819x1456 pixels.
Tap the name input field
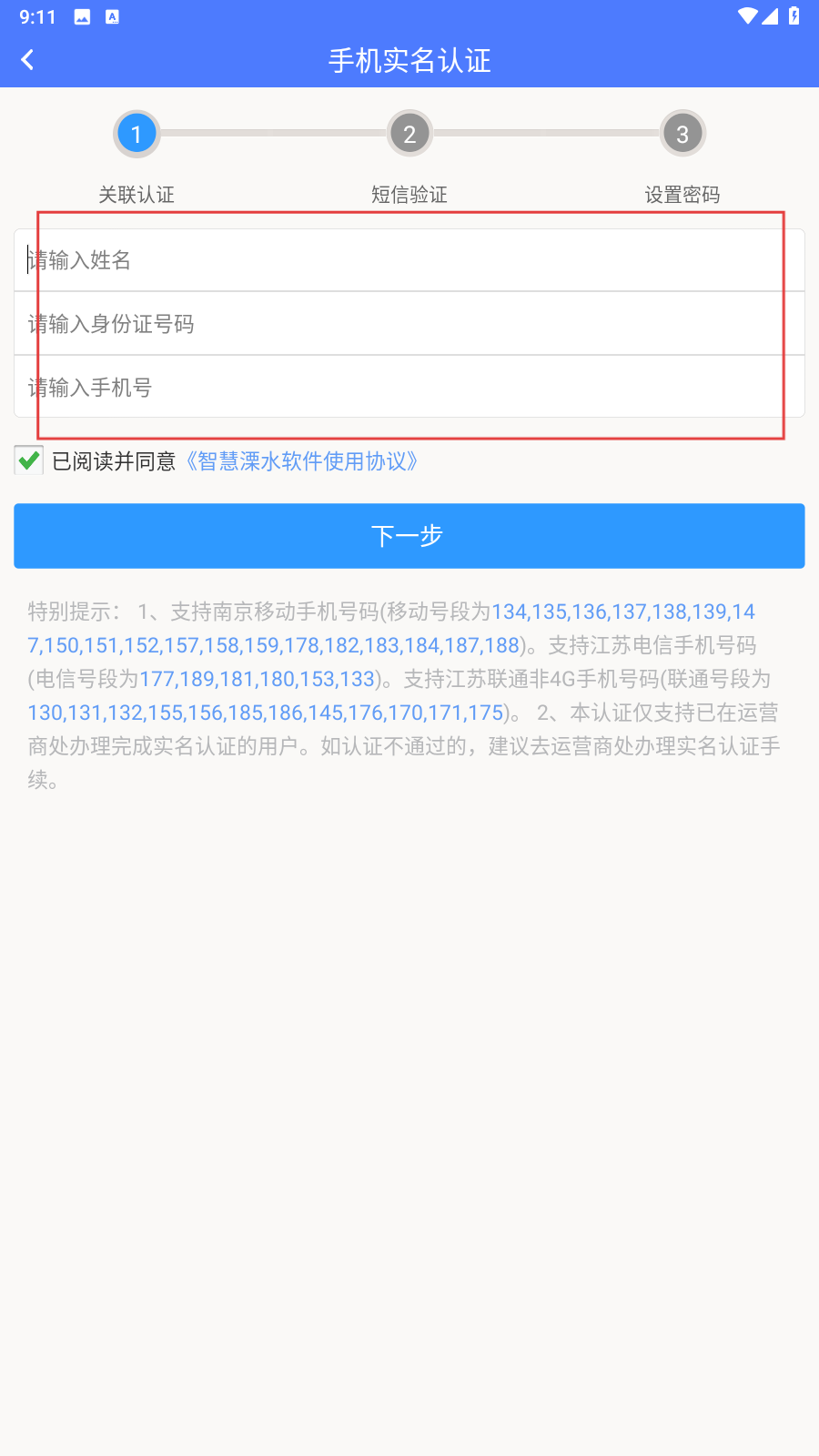409,260
